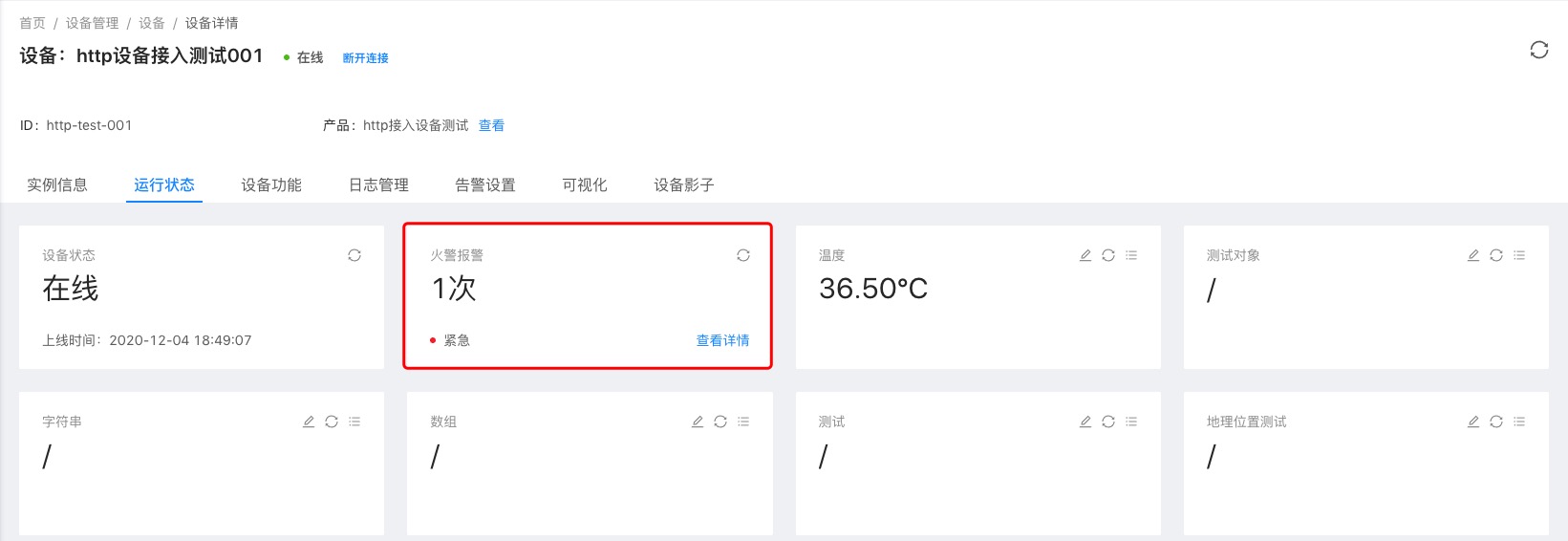Refresh the 设备状态 card
The width and height of the screenshot is (1568, 541).
pos(354,255)
